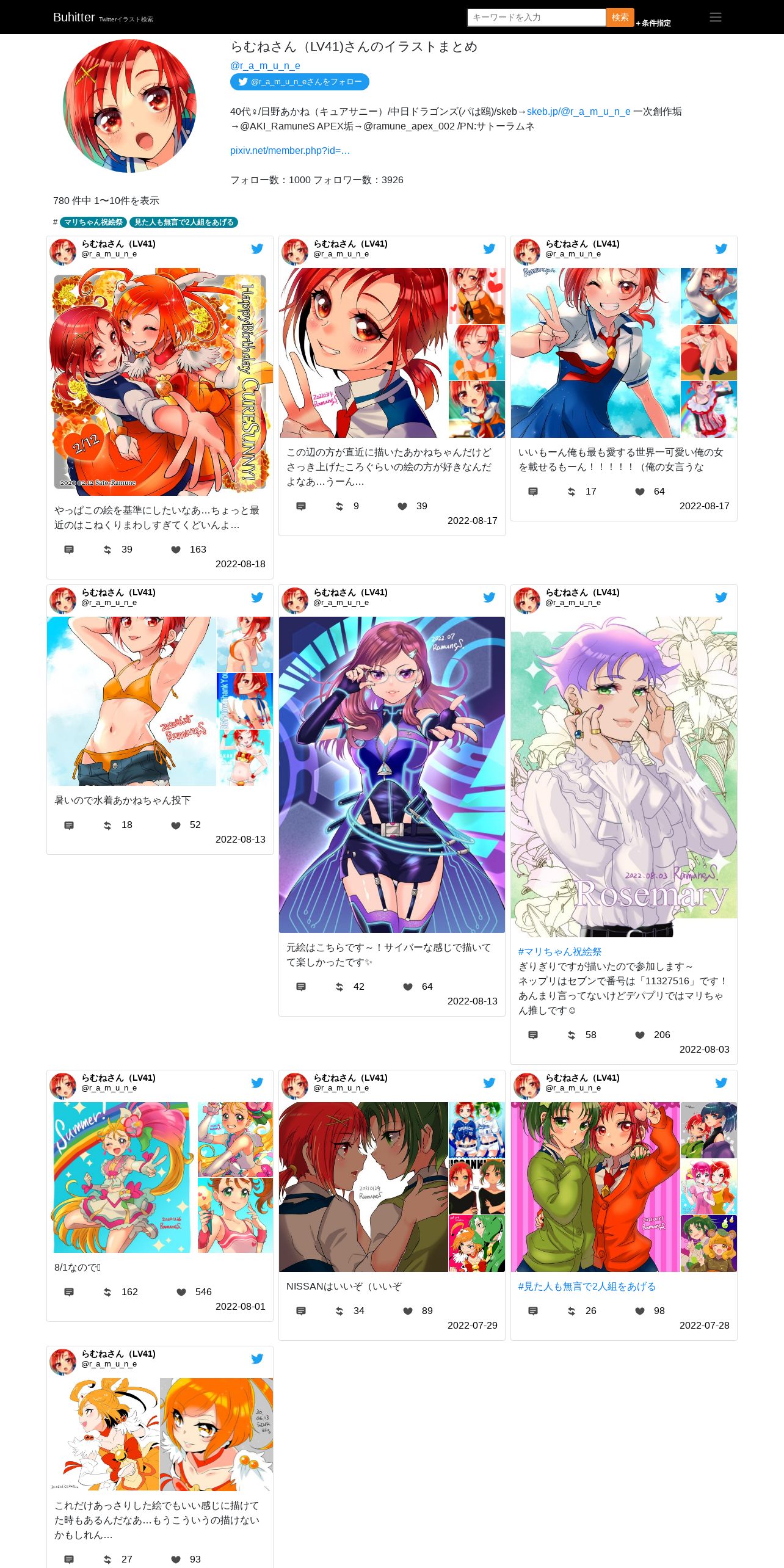This screenshot has height=1568, width=784.
Task: Reply to the 暑いので水着あかねちゃん投下 post
Action: coord(69,826)
